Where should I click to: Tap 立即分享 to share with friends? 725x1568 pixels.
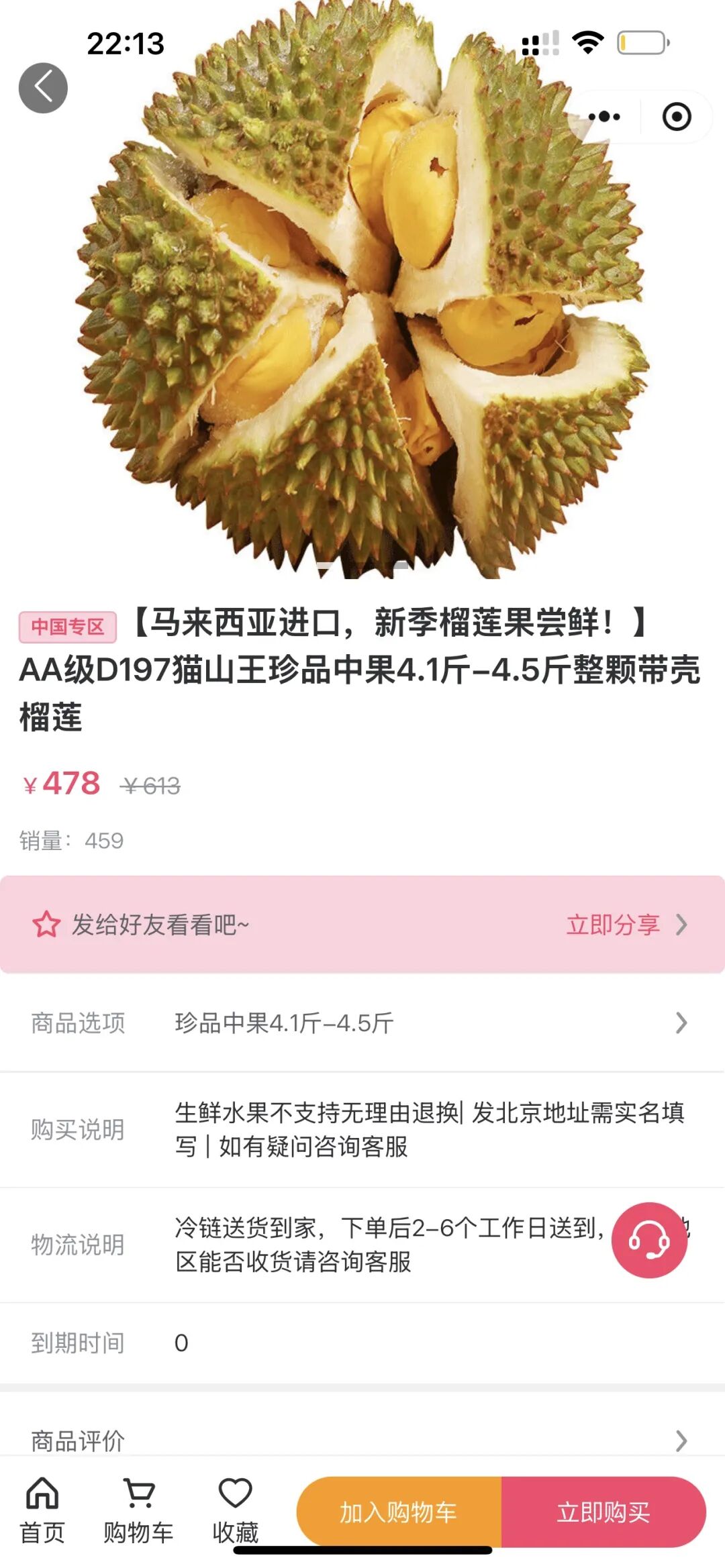pos(626,925)
